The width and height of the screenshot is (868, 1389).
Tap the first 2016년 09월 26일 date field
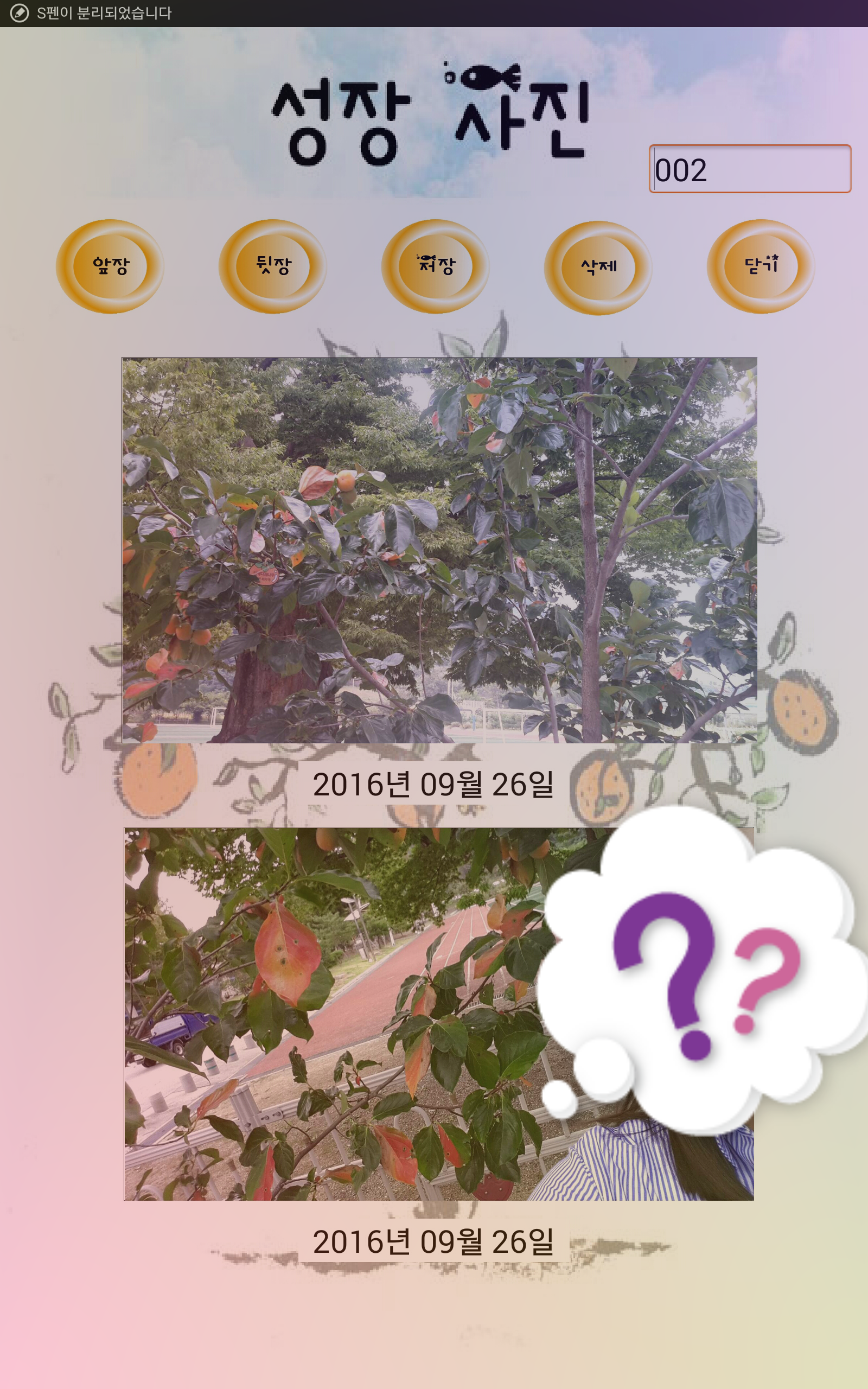[433, 784]
